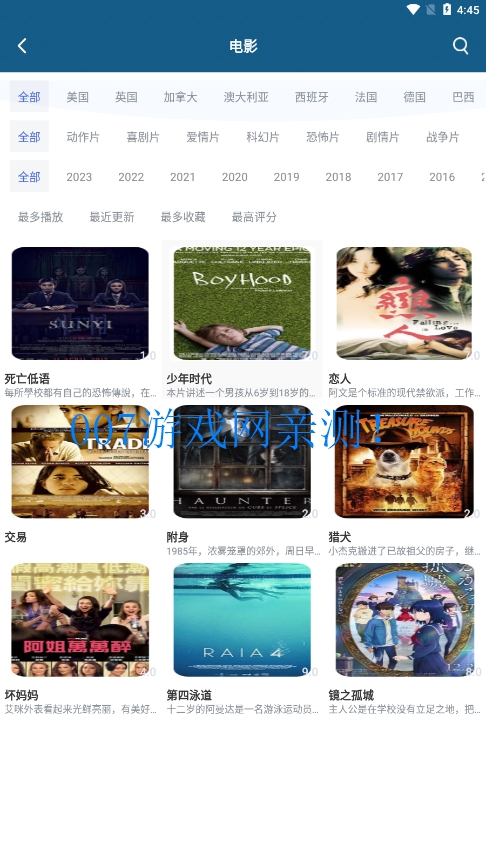Image resolution: width=486 pixels, height=864 pixels.
Task: Pick the year 2019 filter
Action: tap(287, 177)
